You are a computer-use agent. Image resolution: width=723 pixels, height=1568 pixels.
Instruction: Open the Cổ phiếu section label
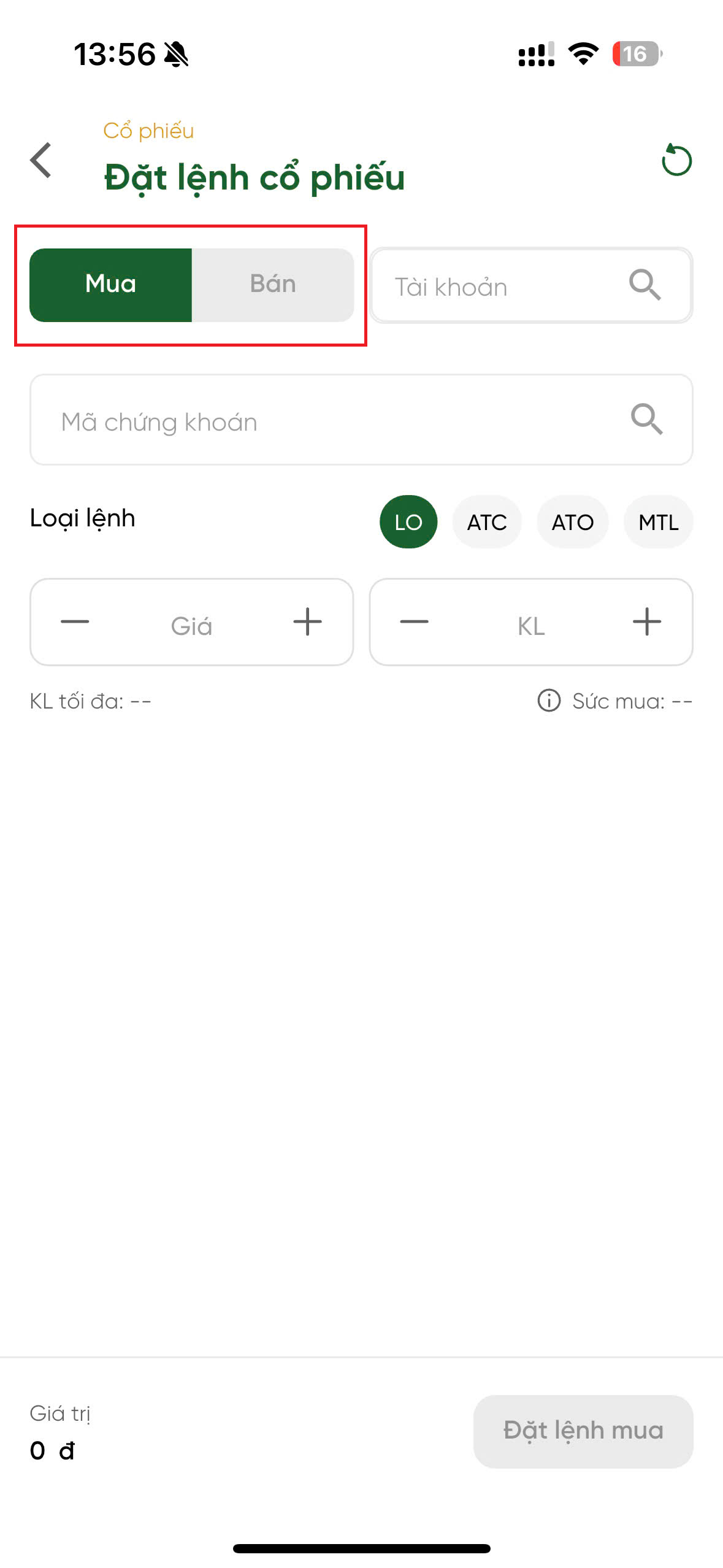[148, 131]
